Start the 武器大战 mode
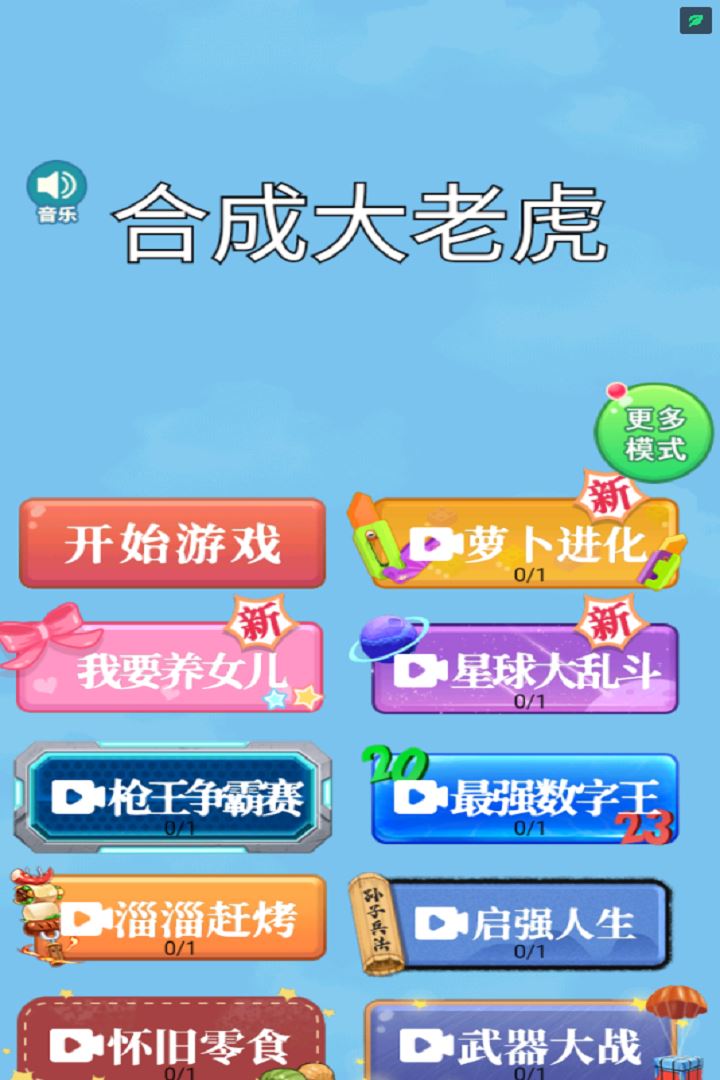This screenshot has height=1080, width=720. (518, 1043)
